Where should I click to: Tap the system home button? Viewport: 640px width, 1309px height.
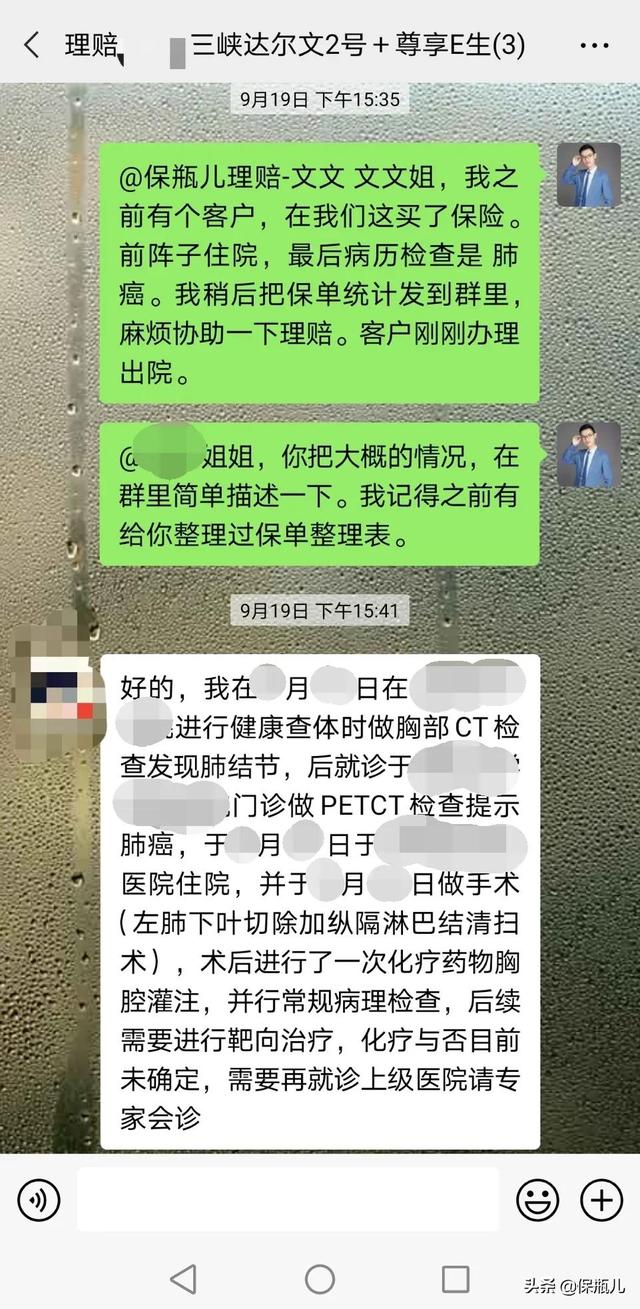coord(320,1278)
